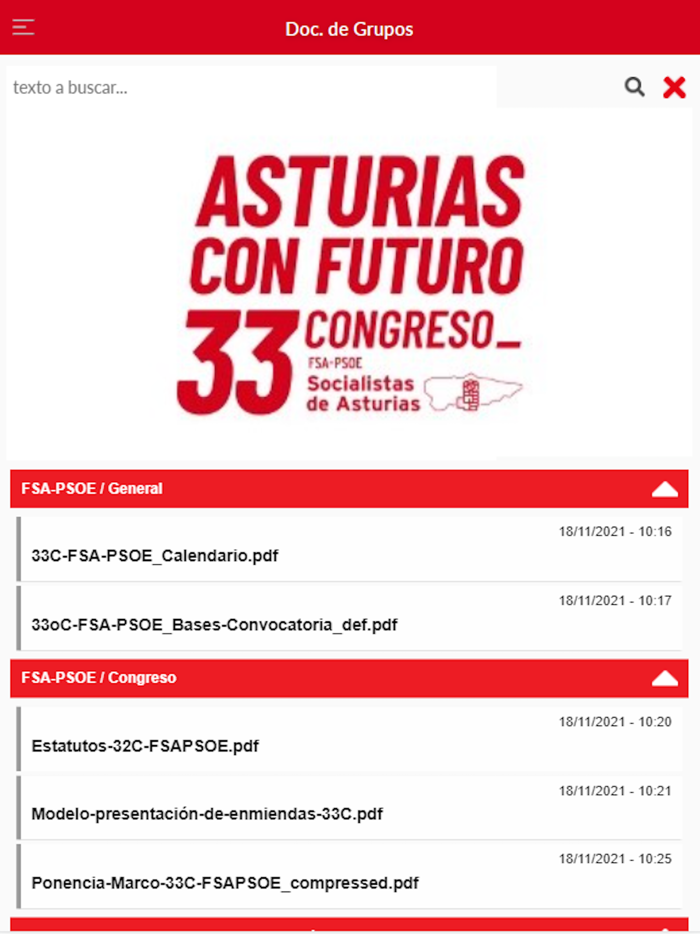Image resolution: width=700 pixels, height=934 pixels.
Task: Collapse the FSA-PSOE / Congreso section
Action: click(665, 678)
